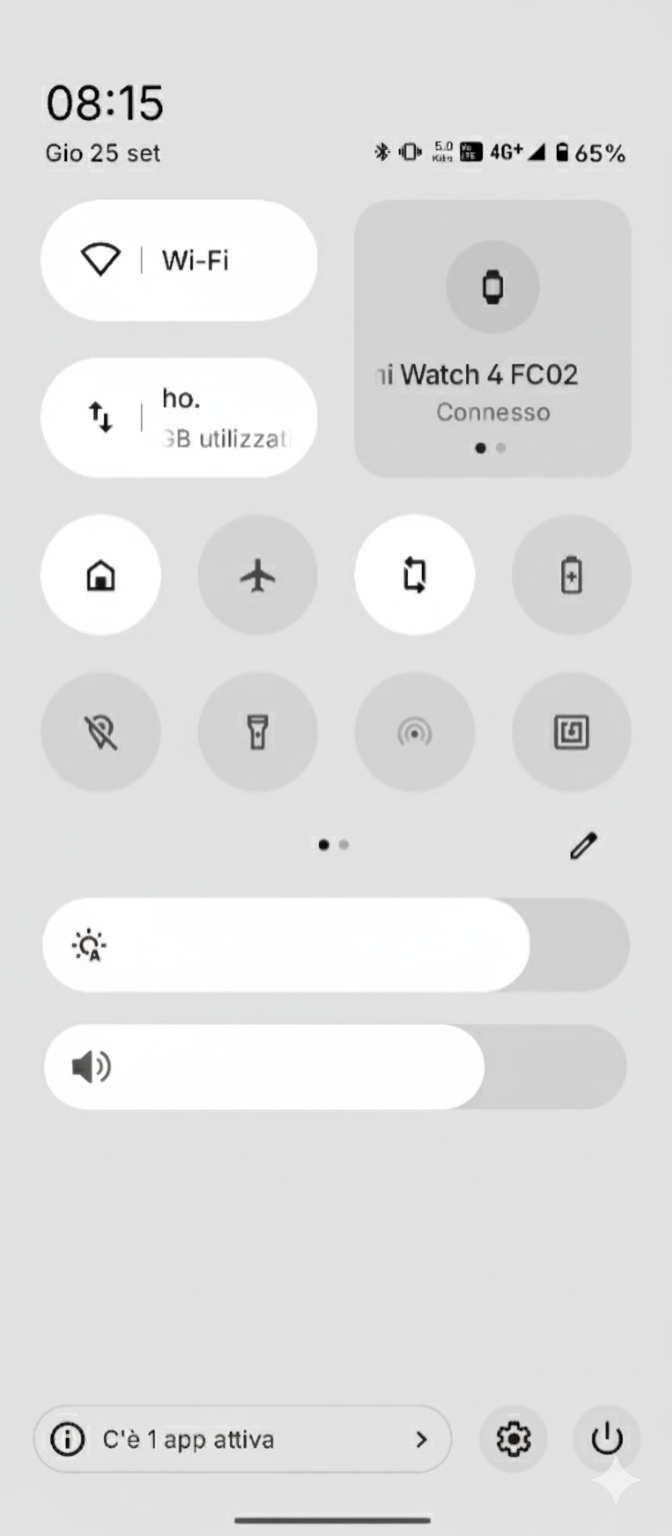Enable airplane mode

click(258, 575)
